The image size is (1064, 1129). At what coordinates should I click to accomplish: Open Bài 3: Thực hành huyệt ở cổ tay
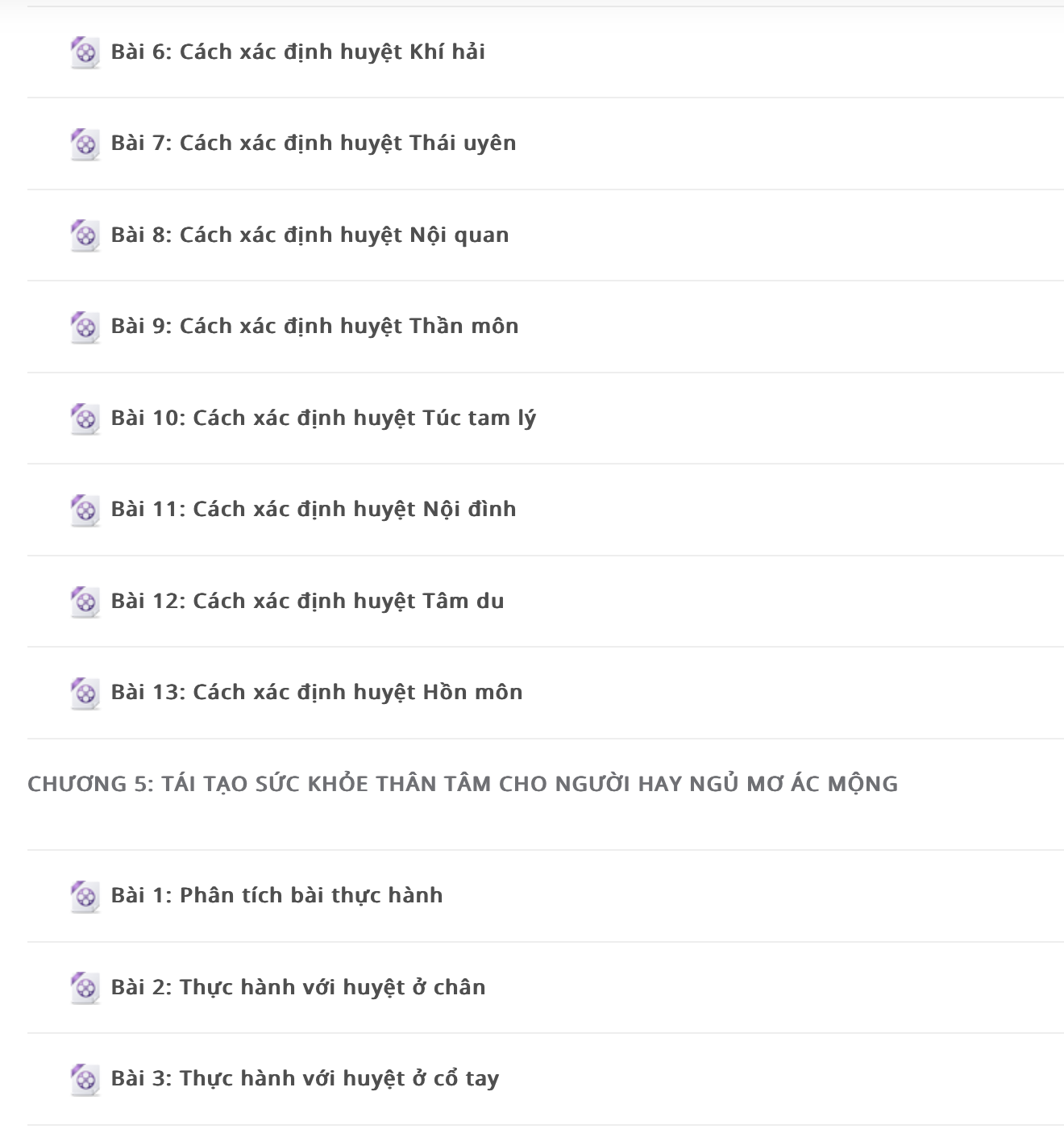pyautogui.click(x=305, y=1079)
